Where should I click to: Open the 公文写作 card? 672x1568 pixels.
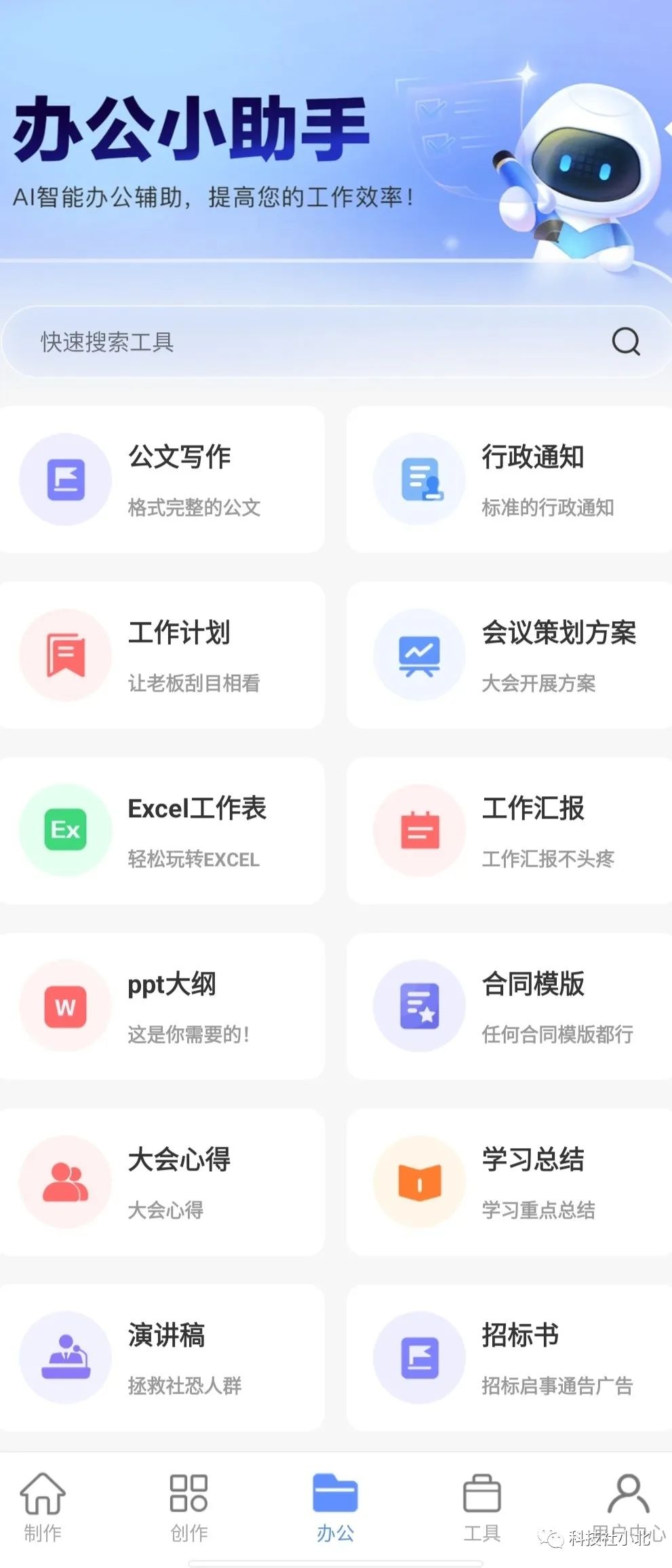click(163, 478)
